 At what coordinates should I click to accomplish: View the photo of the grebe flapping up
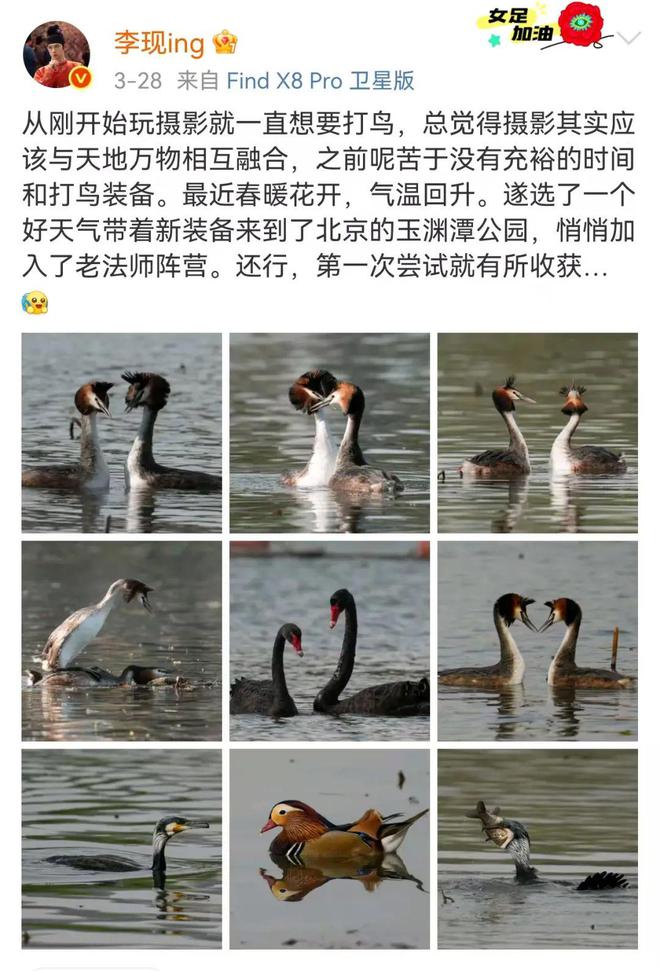coord(122,640)
